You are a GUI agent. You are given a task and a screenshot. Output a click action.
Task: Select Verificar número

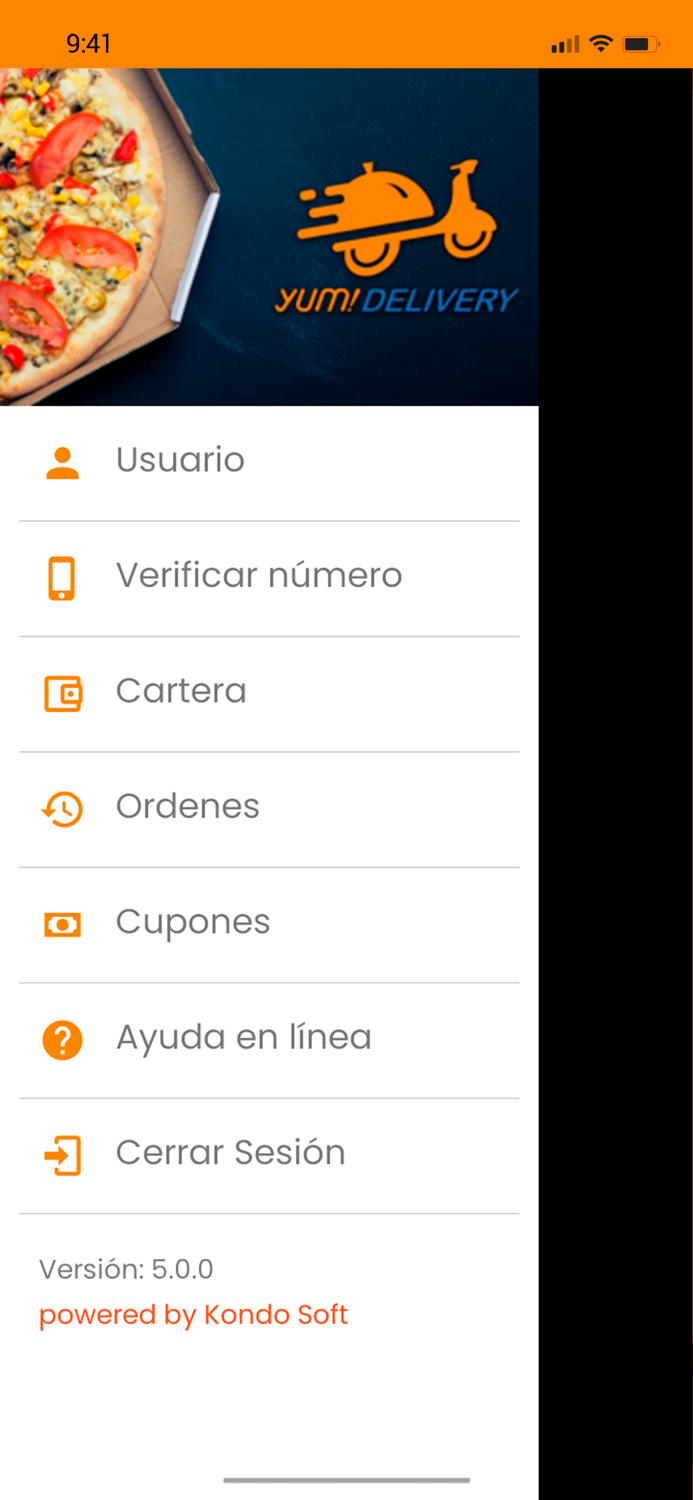pos(269,578)
